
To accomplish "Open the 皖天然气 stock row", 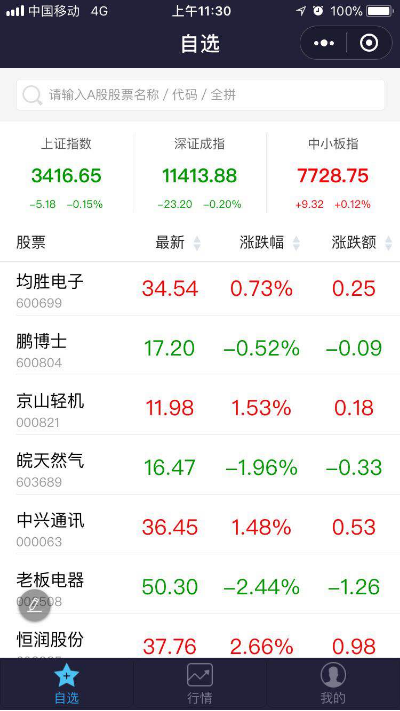I will coord(200,465).
